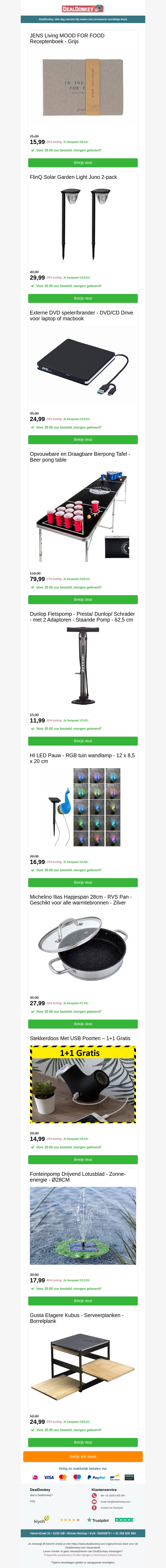Tap Bekijk deal for JENS Living Receptenboek
Screen dimensions: 166x1568
click(x=83, y=162)
